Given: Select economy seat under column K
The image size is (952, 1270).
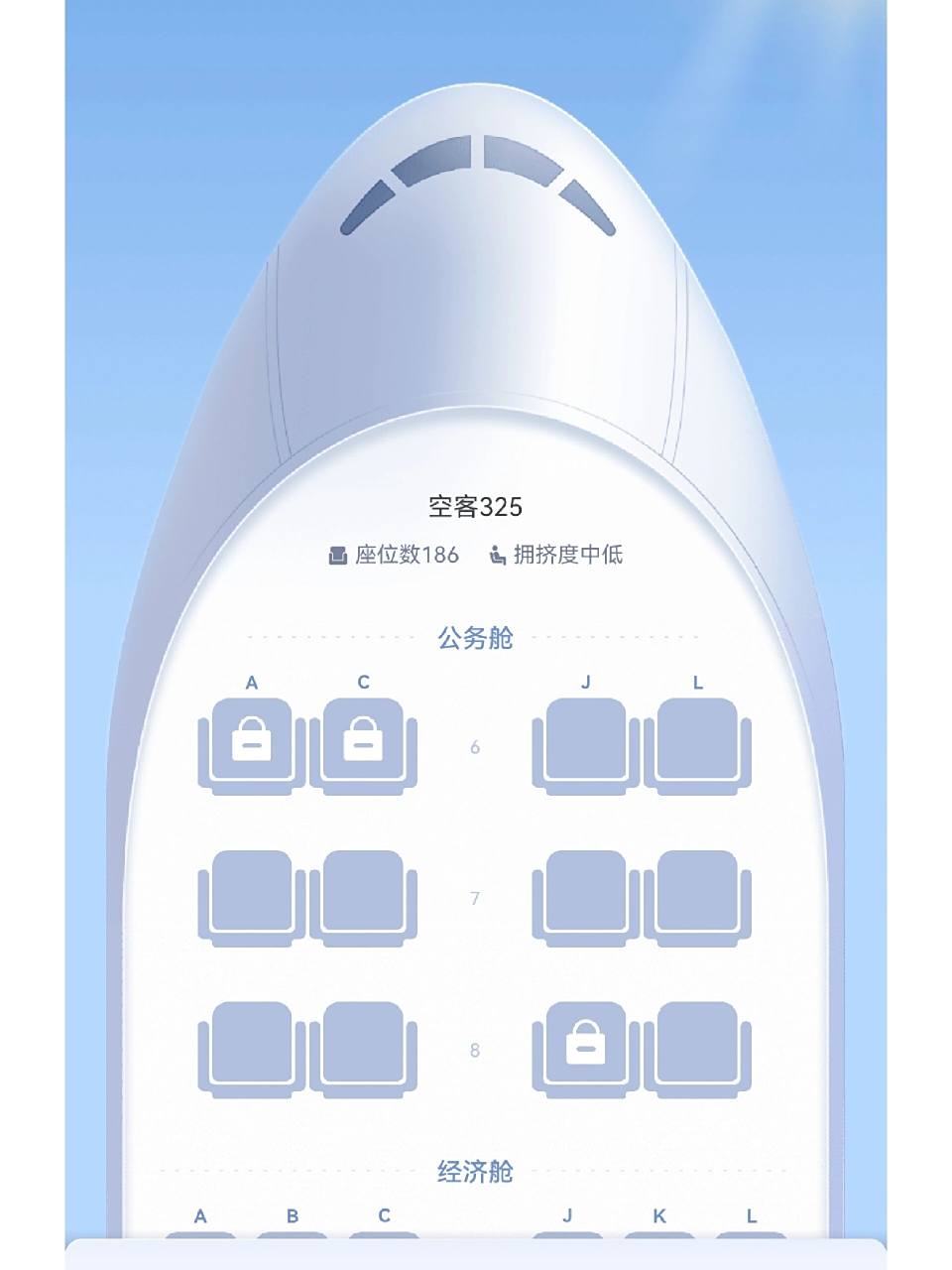Looking at the screenshot, I should tap(657, 1245).
